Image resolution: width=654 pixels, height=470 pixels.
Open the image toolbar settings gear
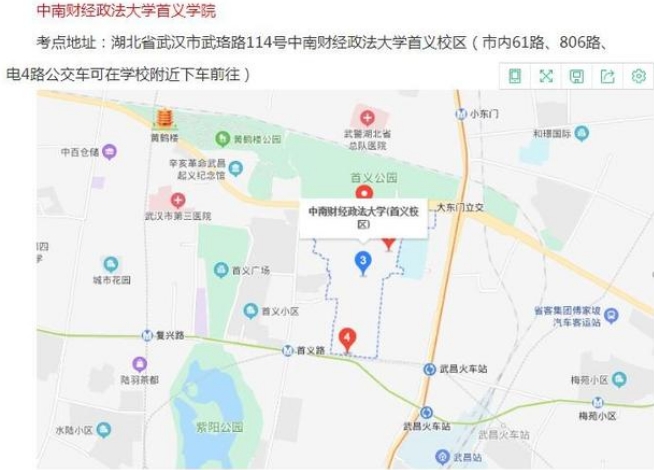click(x=639, y=76)
